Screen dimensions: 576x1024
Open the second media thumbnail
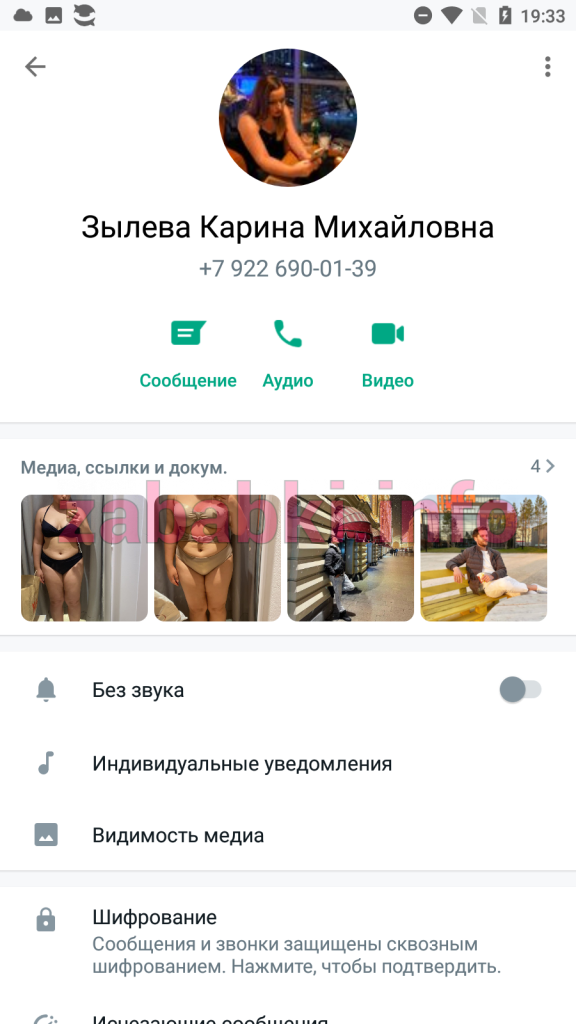click(217, 558)
